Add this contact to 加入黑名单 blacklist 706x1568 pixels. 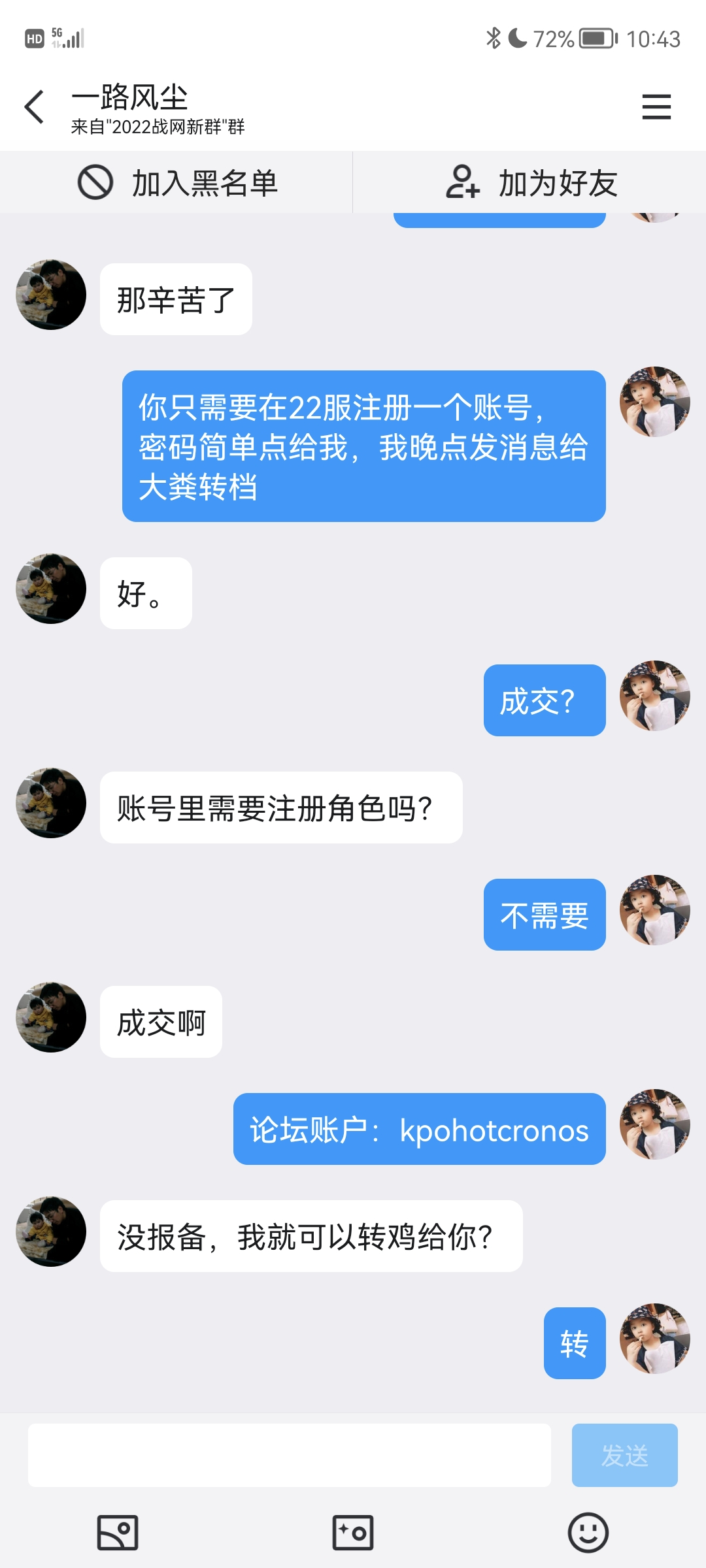click(176, 182)
